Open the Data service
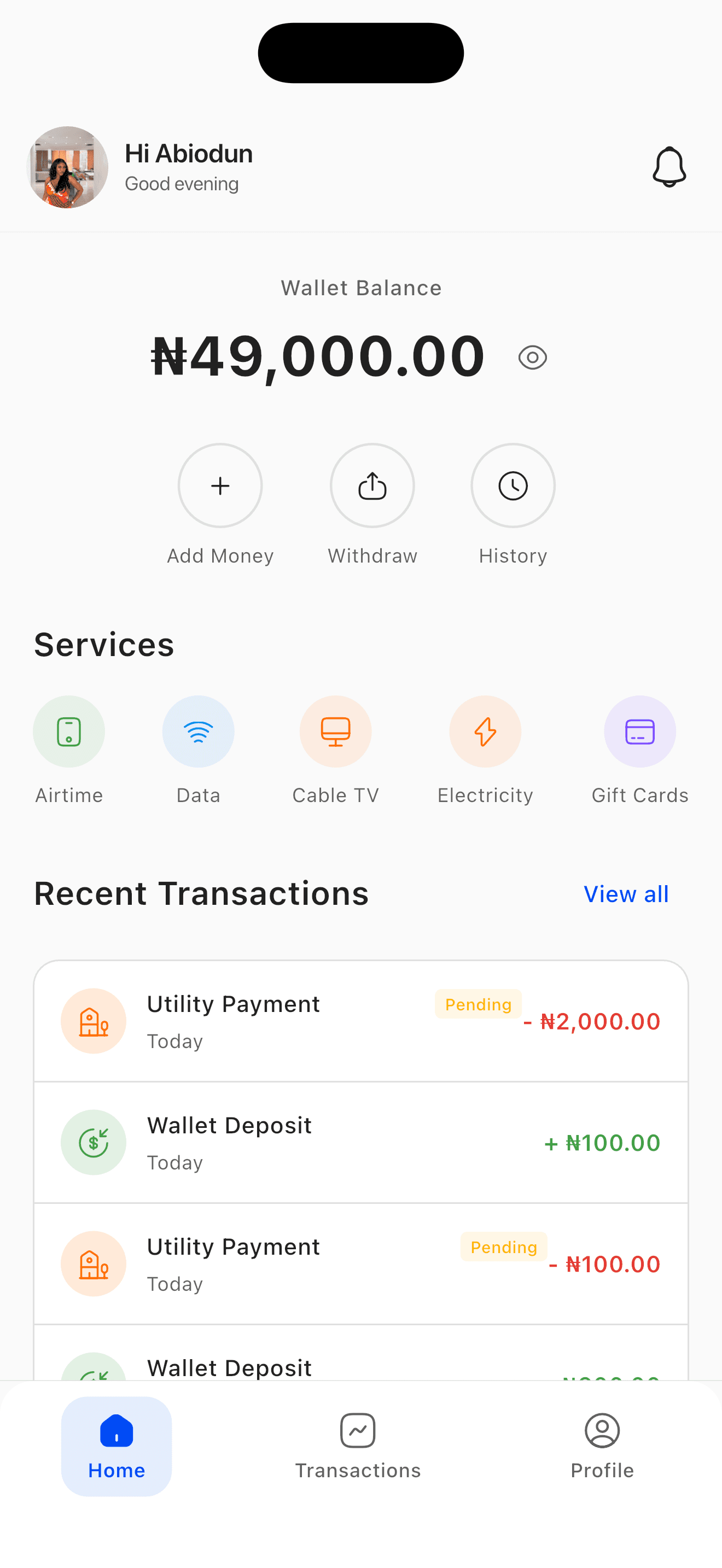The image size is (722, 1568). pos(198,731)
